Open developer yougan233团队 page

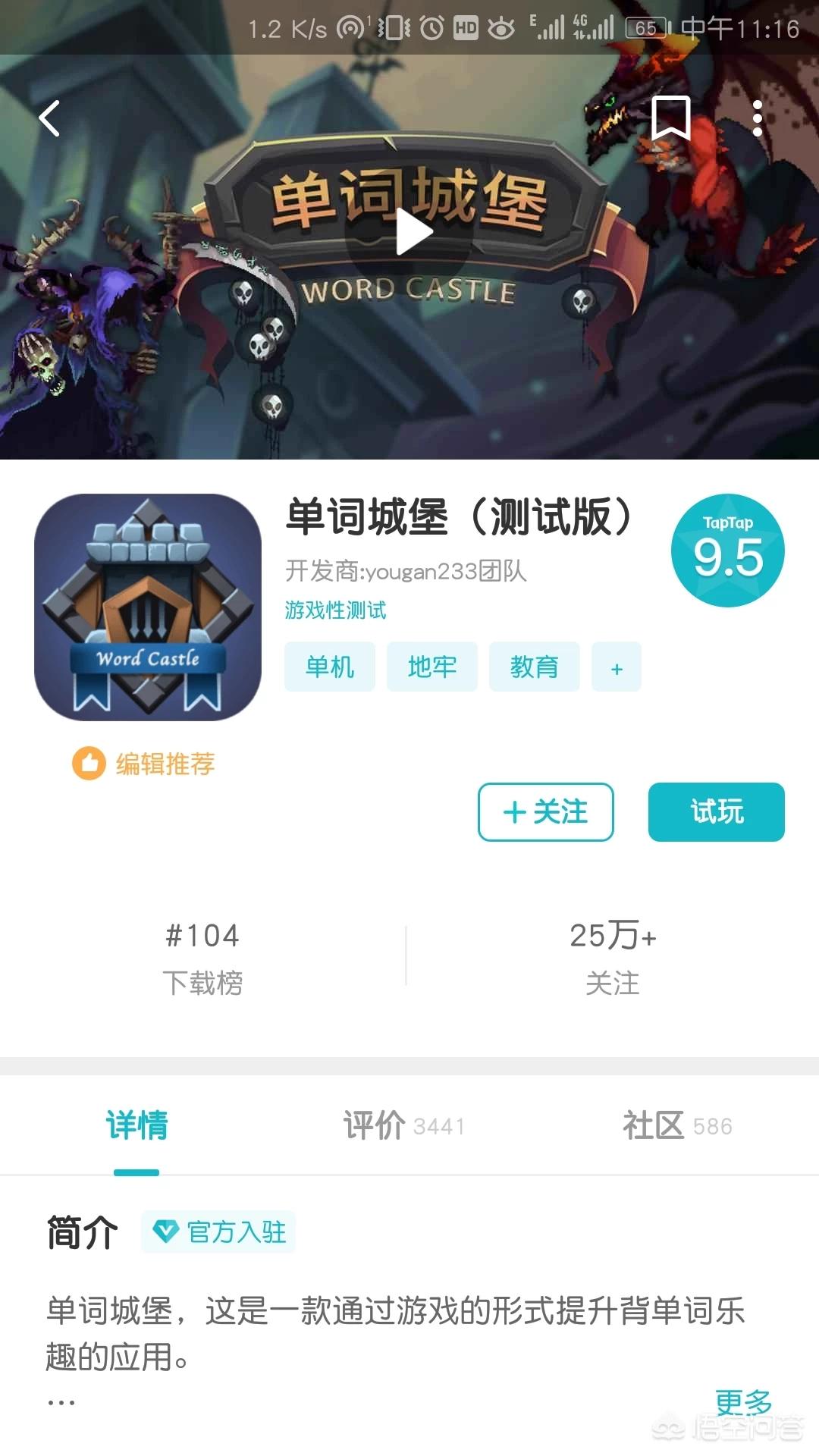click(x=406, y=571)
